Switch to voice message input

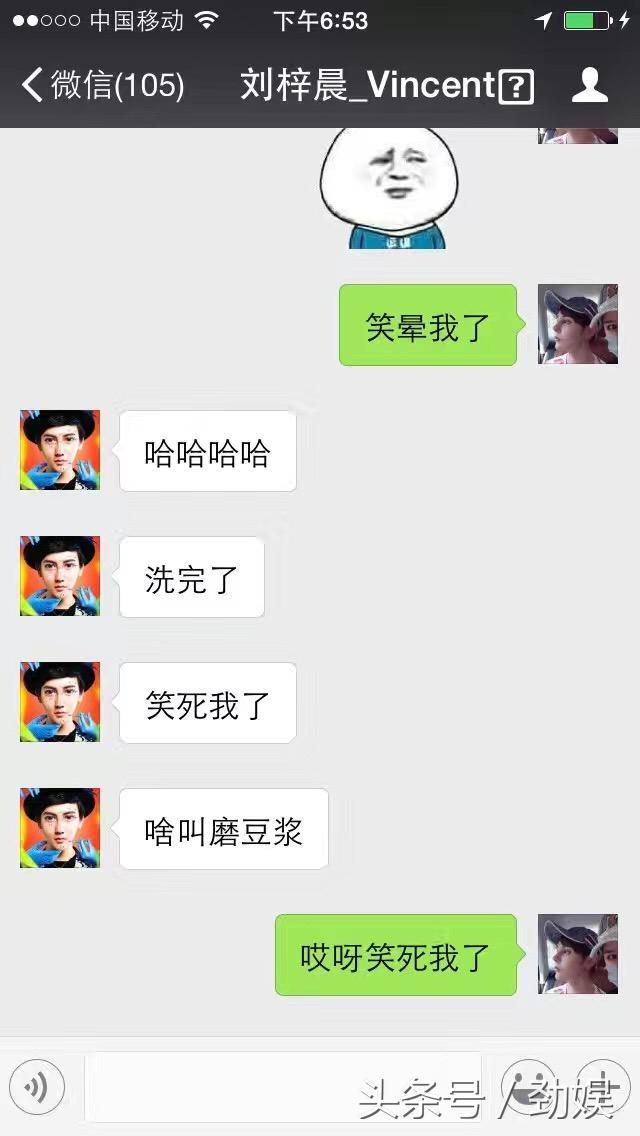[x=37, y=1087]
